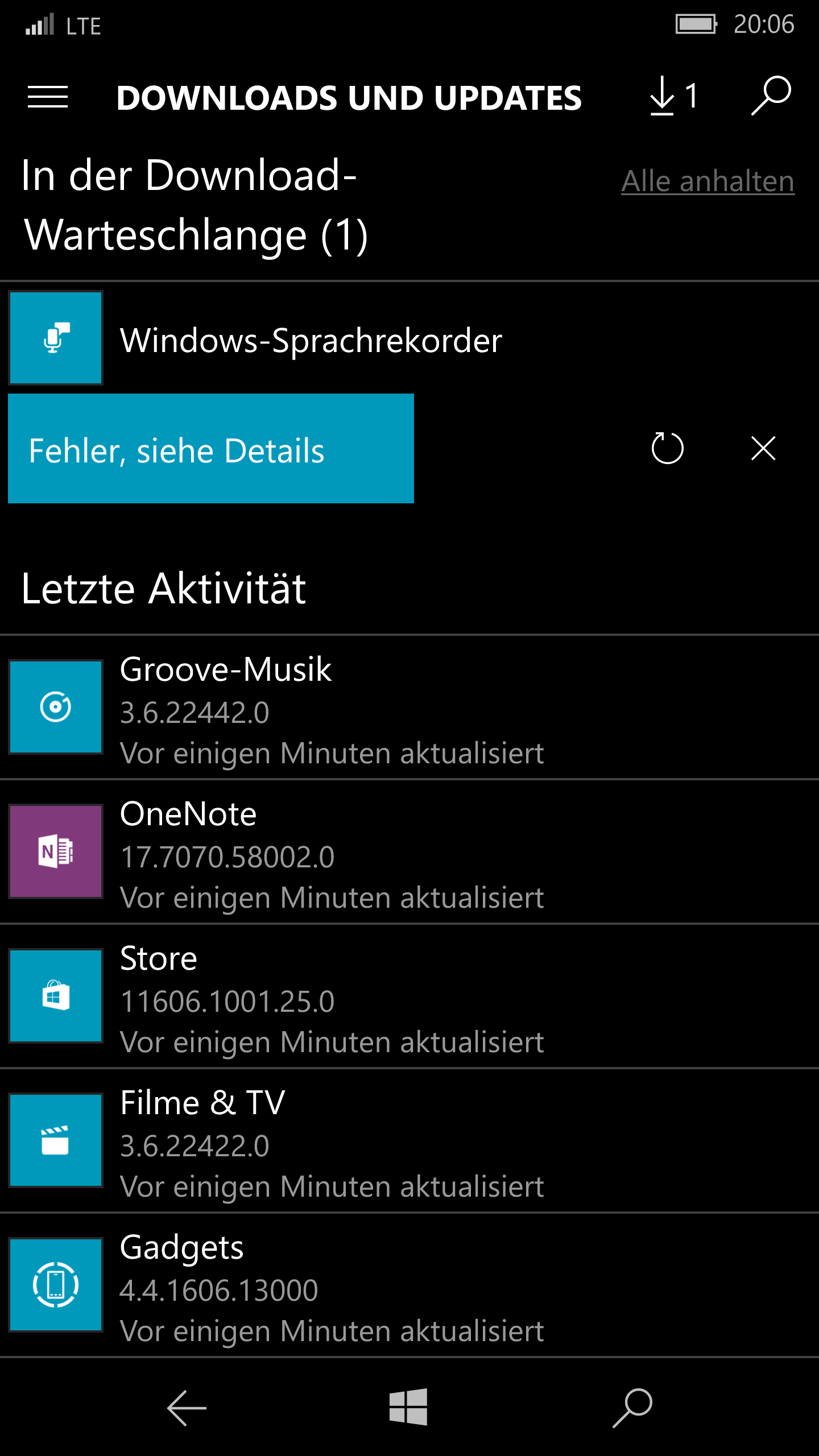Viewport: 819px width, 1456px height.
Task: Open Windows-Sprachrekorder in the download queue
Action: click(x=409, y=339)
